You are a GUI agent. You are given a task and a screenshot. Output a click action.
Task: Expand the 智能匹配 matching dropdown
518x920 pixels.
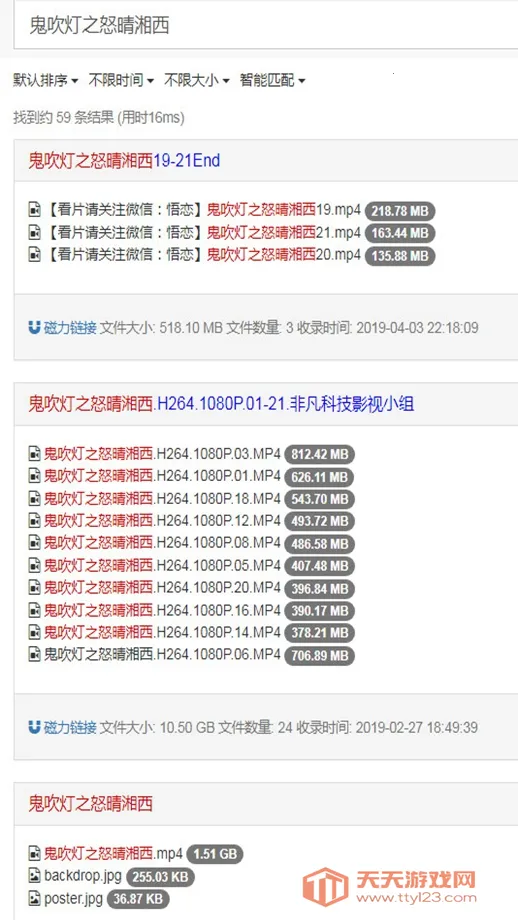click(x=272, y=80)
